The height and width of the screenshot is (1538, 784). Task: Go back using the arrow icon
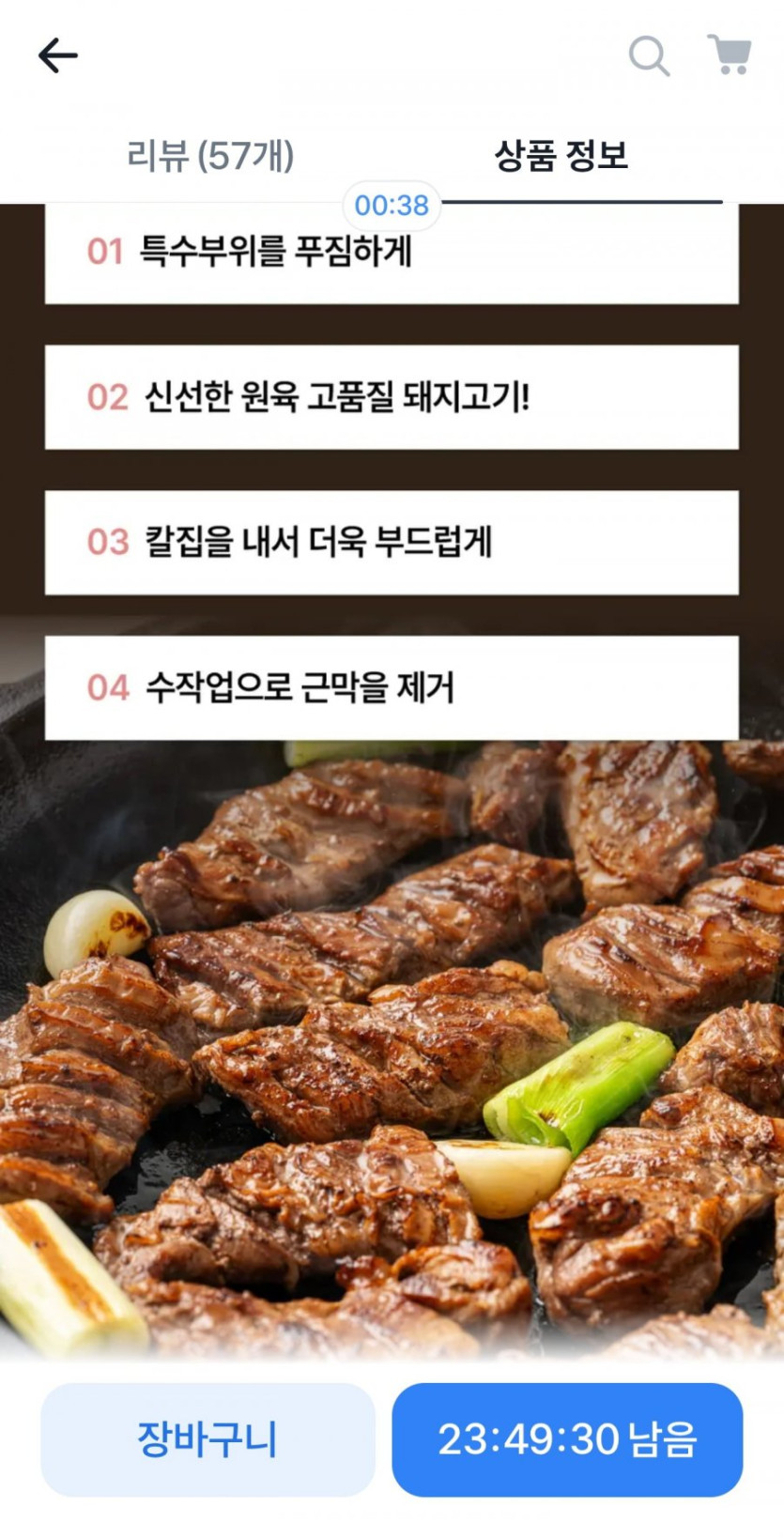click(57, 55)
